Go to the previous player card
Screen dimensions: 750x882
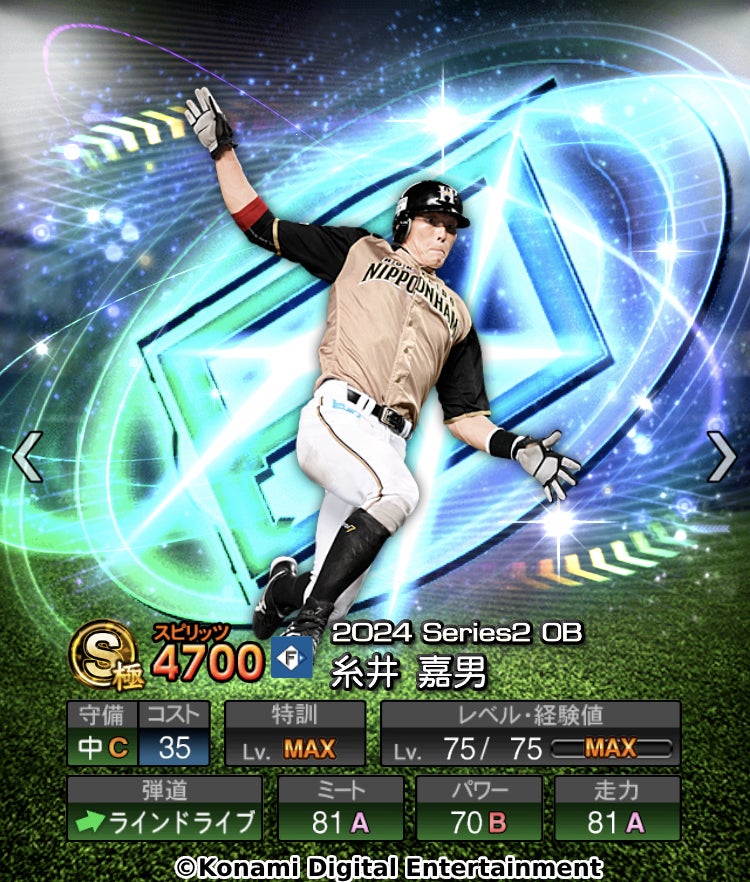pos(27,457)
